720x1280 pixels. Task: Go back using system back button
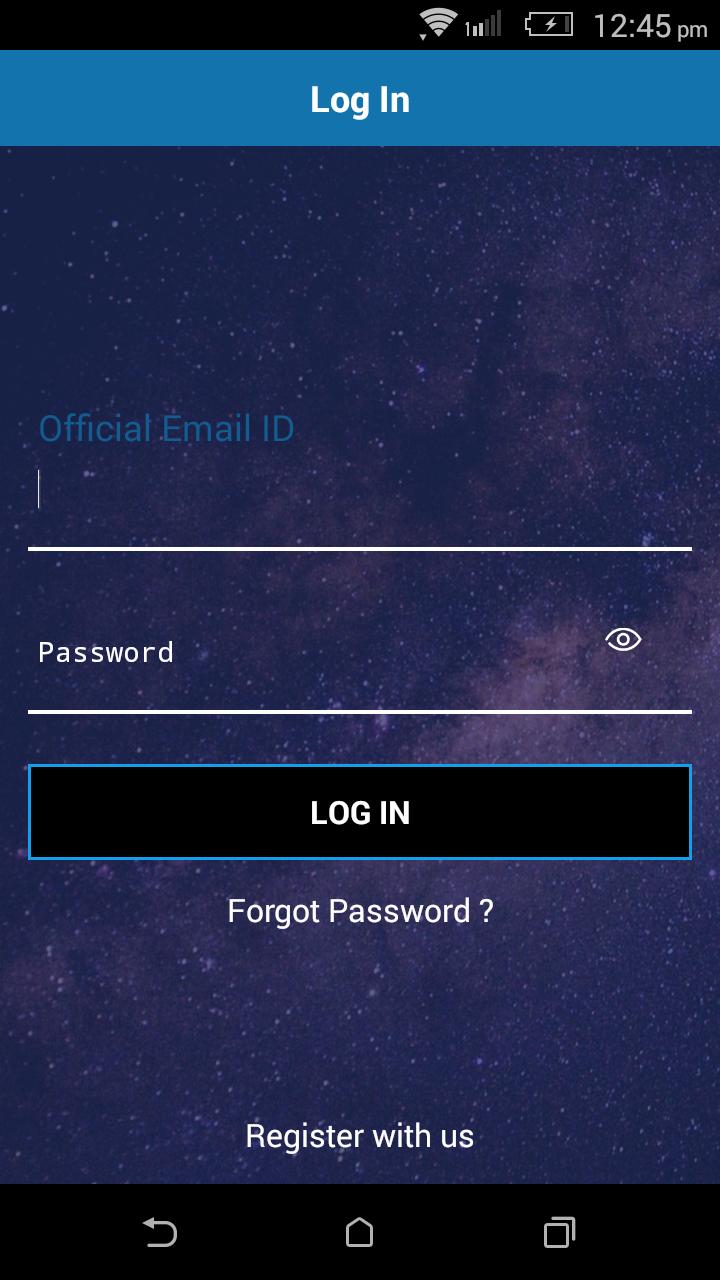(x=159, y=1232)
